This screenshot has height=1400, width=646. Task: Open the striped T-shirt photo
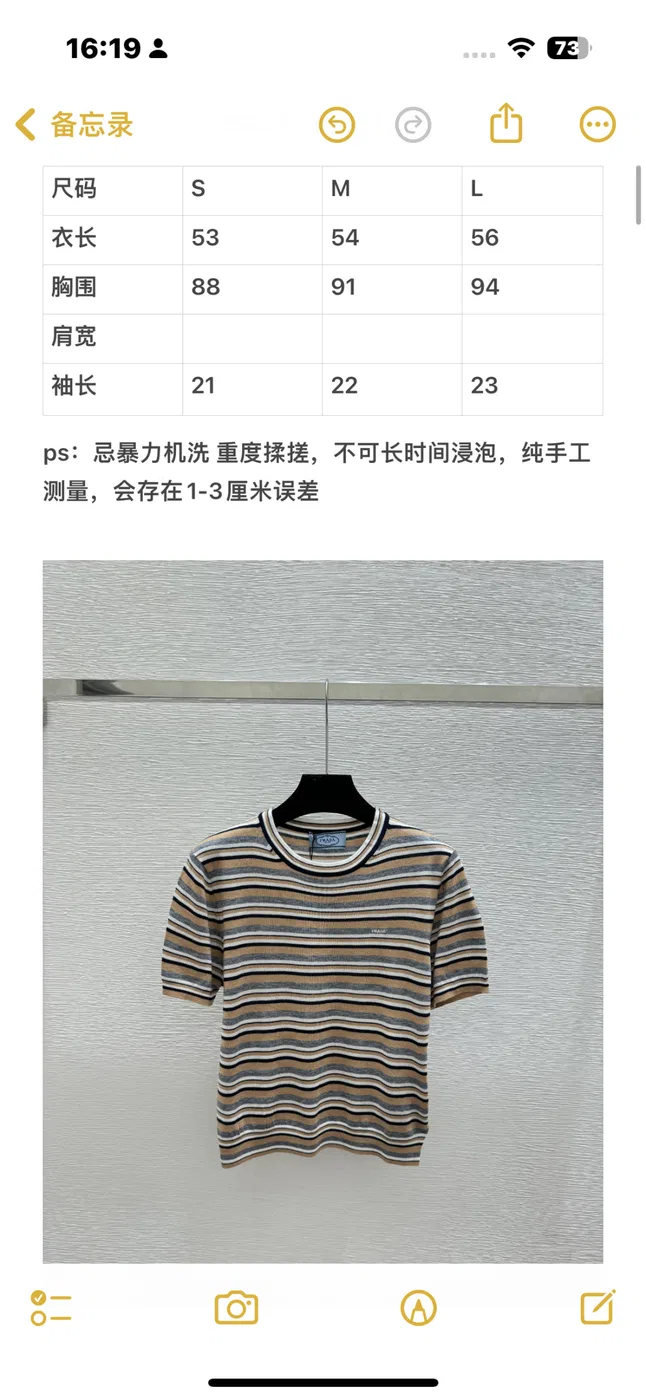tap(323, 911)
